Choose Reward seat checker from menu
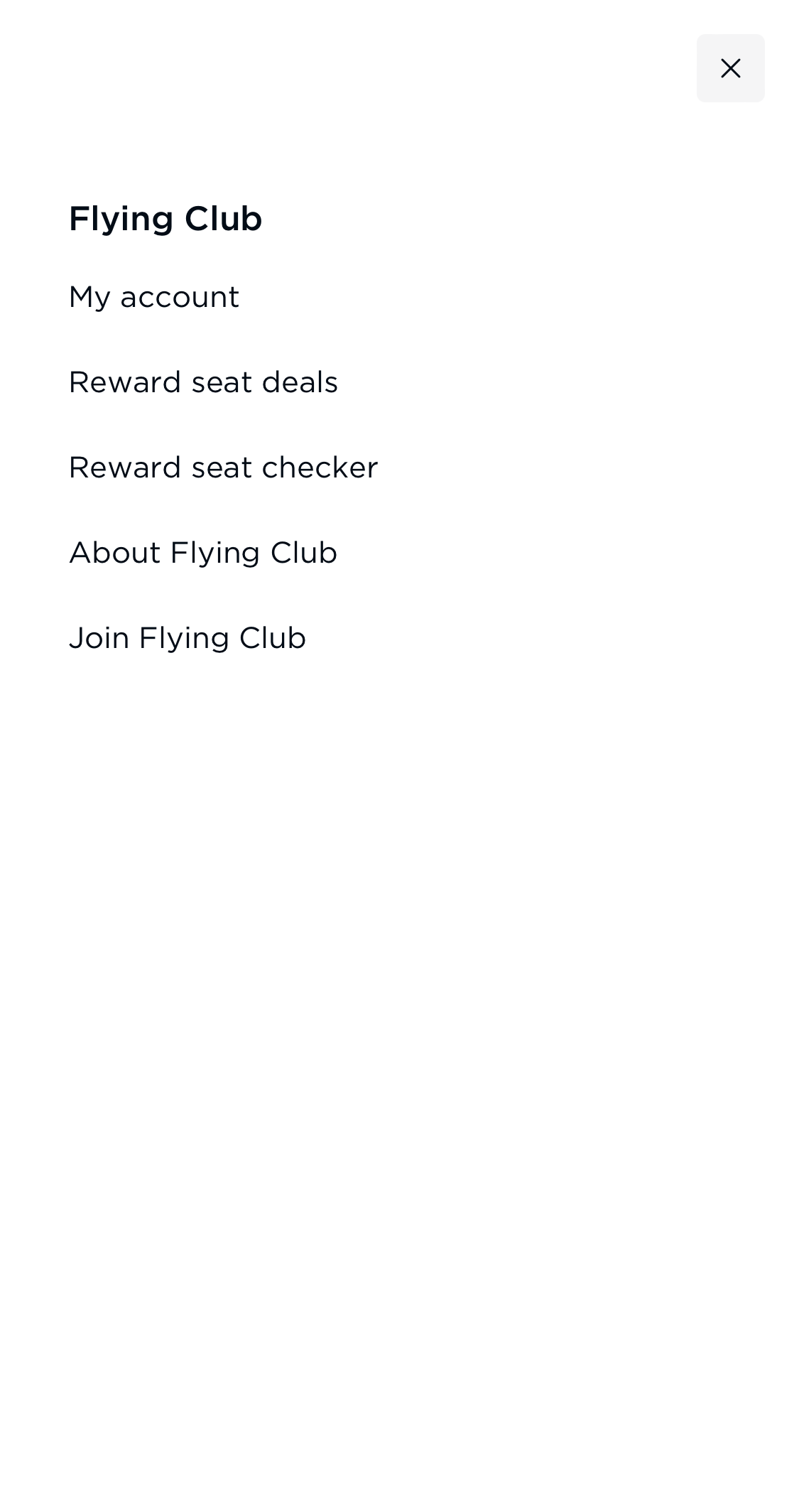Viewport: 799px width, 1512px height. 223,467
